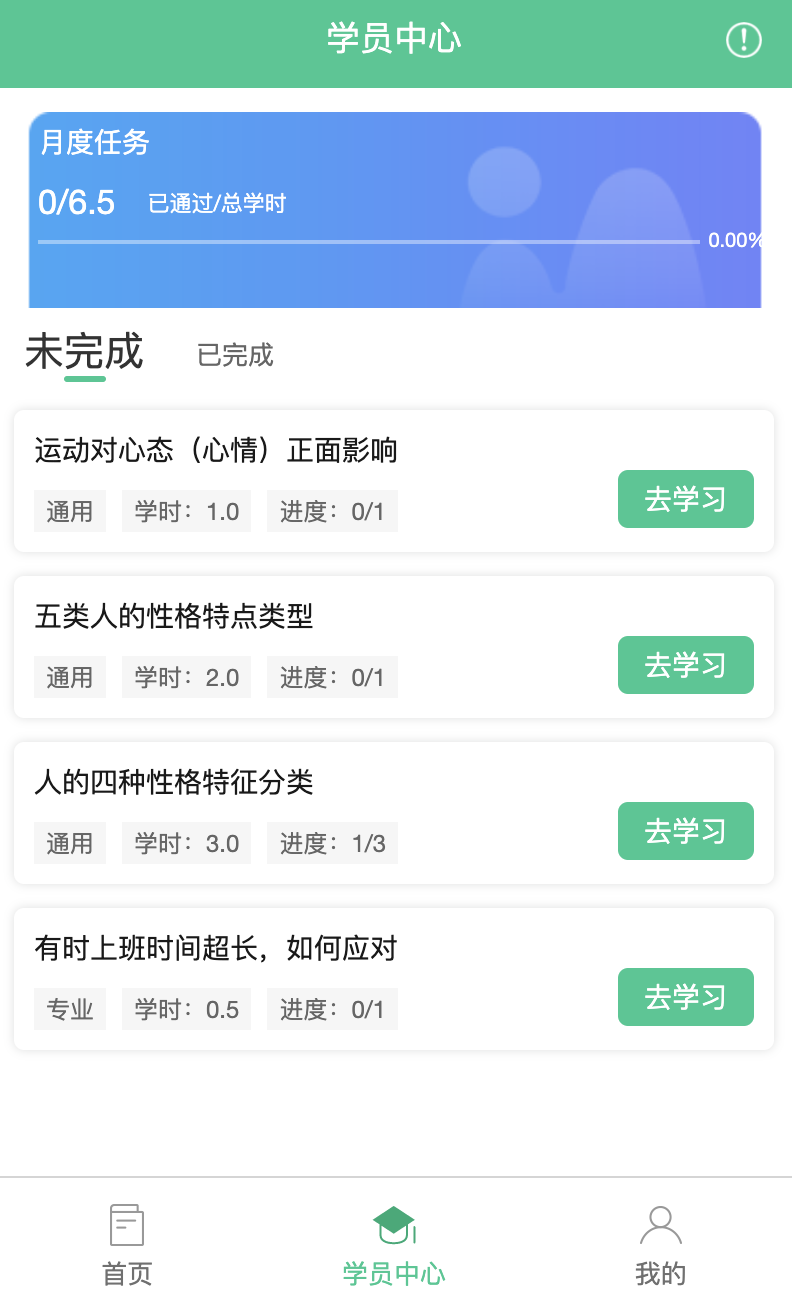Tap the 学时: 0.5 label on 专业 course

(186, 1009)
